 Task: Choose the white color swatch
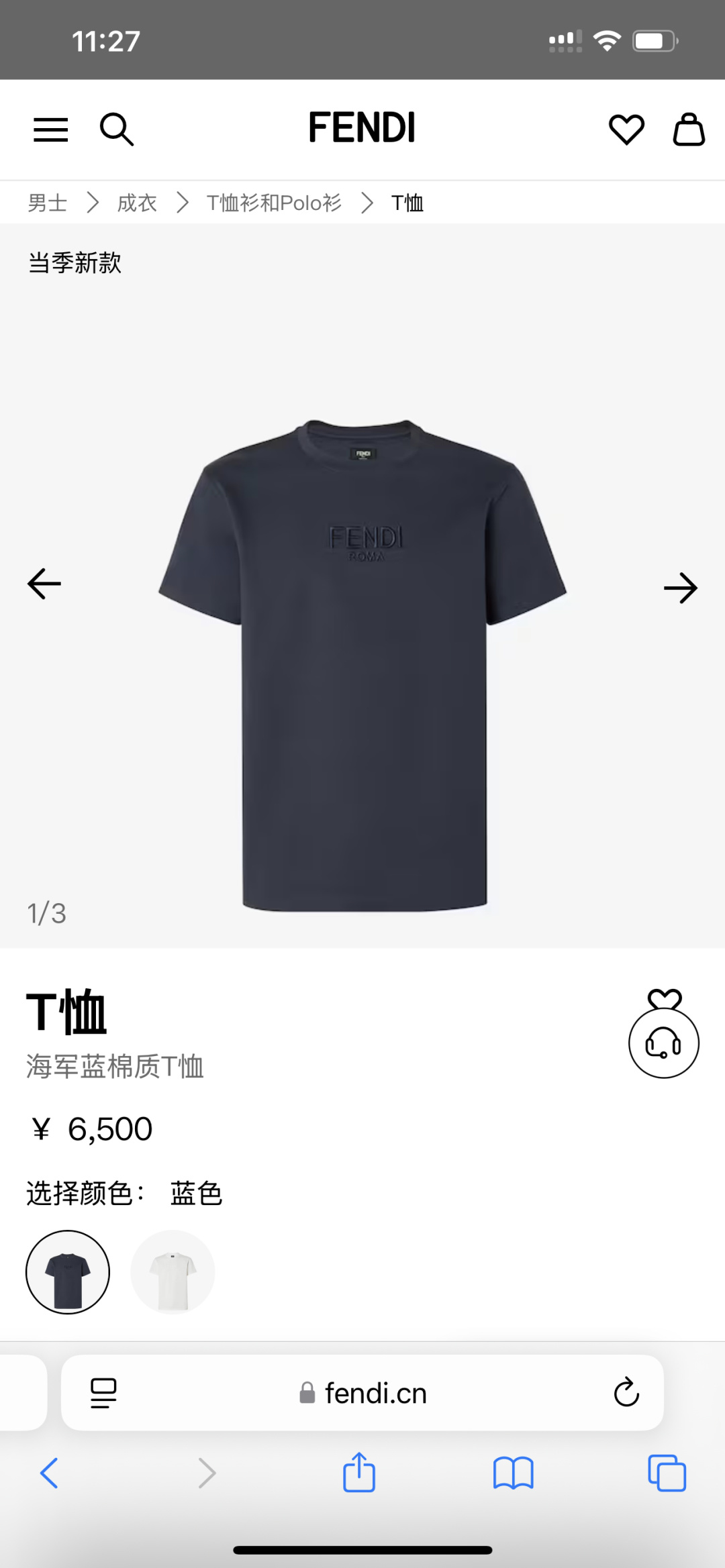(173, 1272)
